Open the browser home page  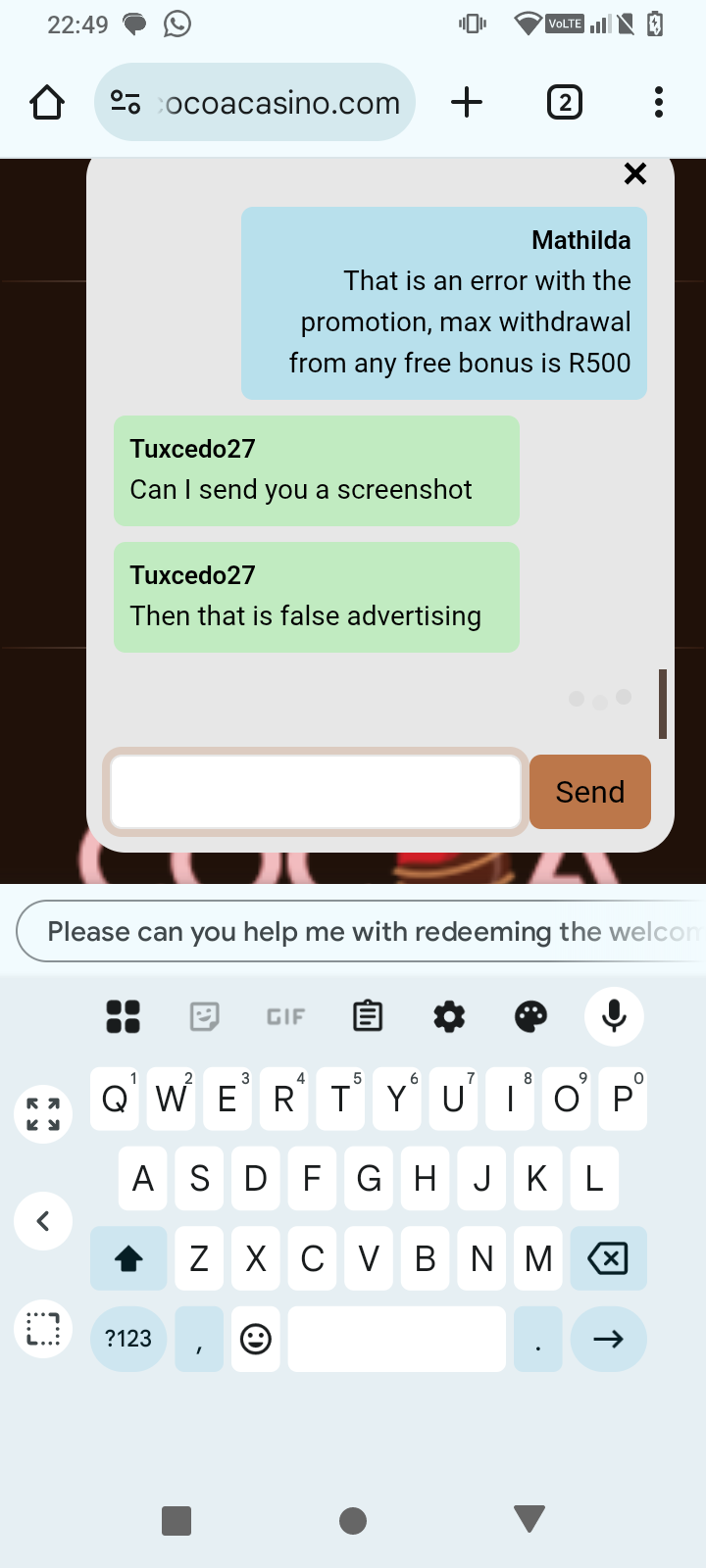click(47, 102)
